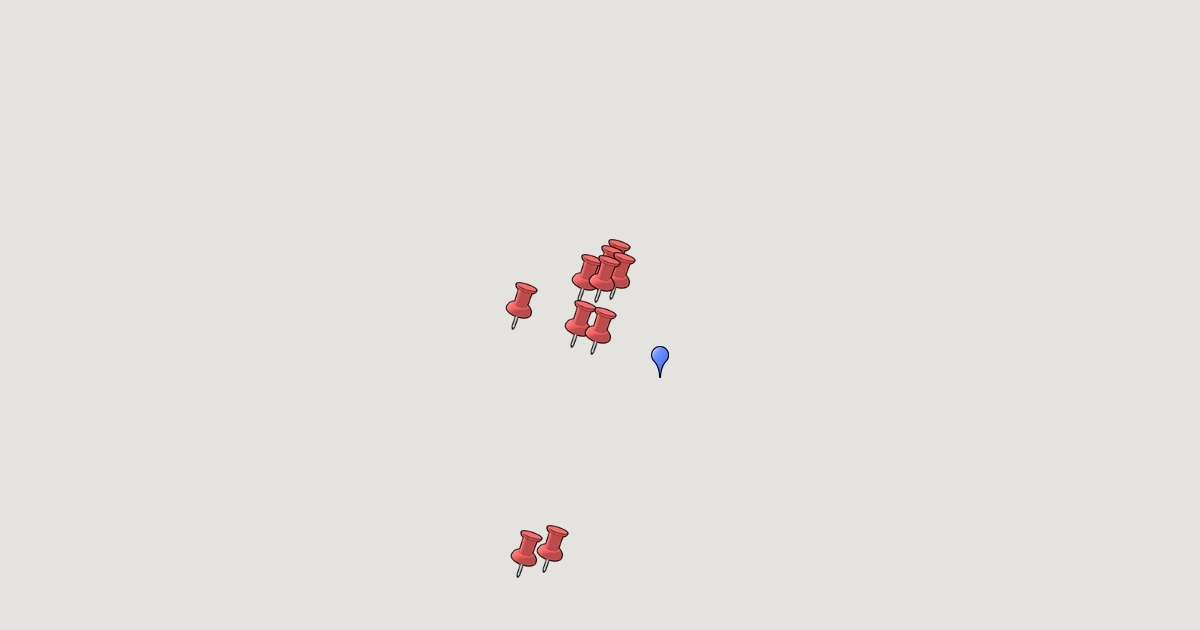Tap the blue location marker

(x=660, y=359)
